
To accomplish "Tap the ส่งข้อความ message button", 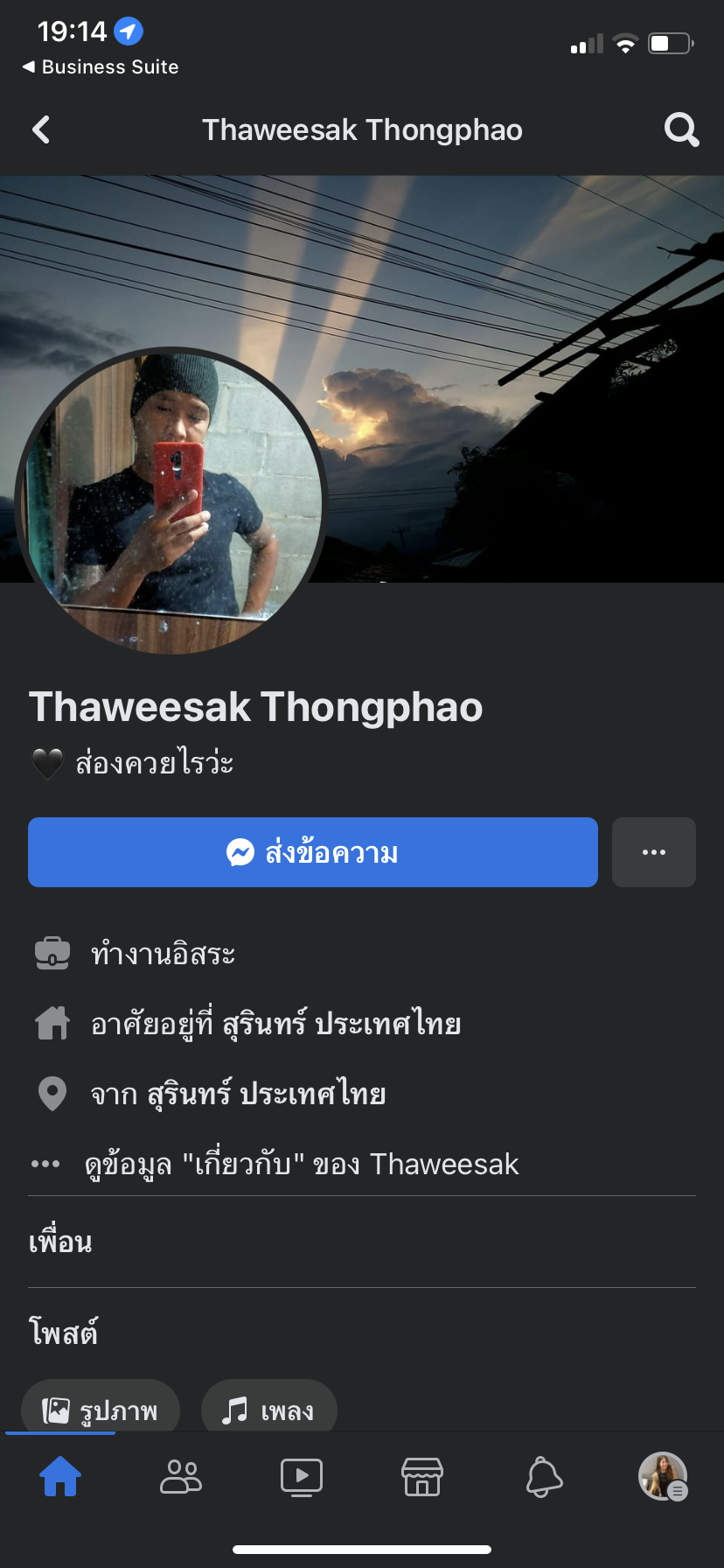I will point(313,852).
